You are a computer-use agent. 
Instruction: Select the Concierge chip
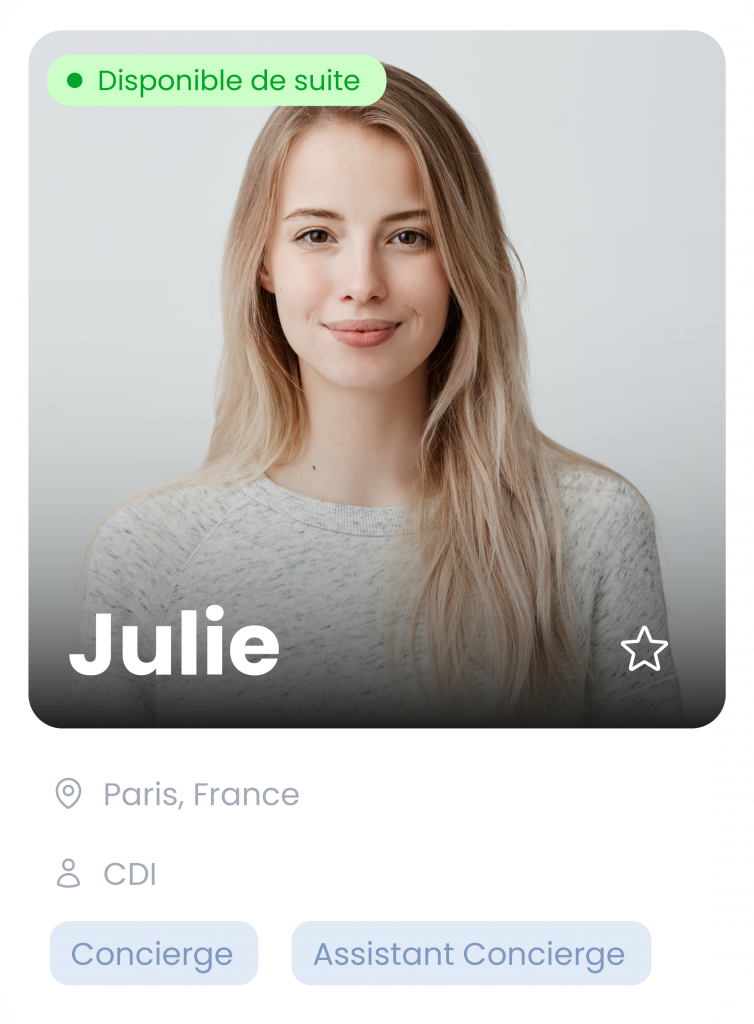[153, 954]
